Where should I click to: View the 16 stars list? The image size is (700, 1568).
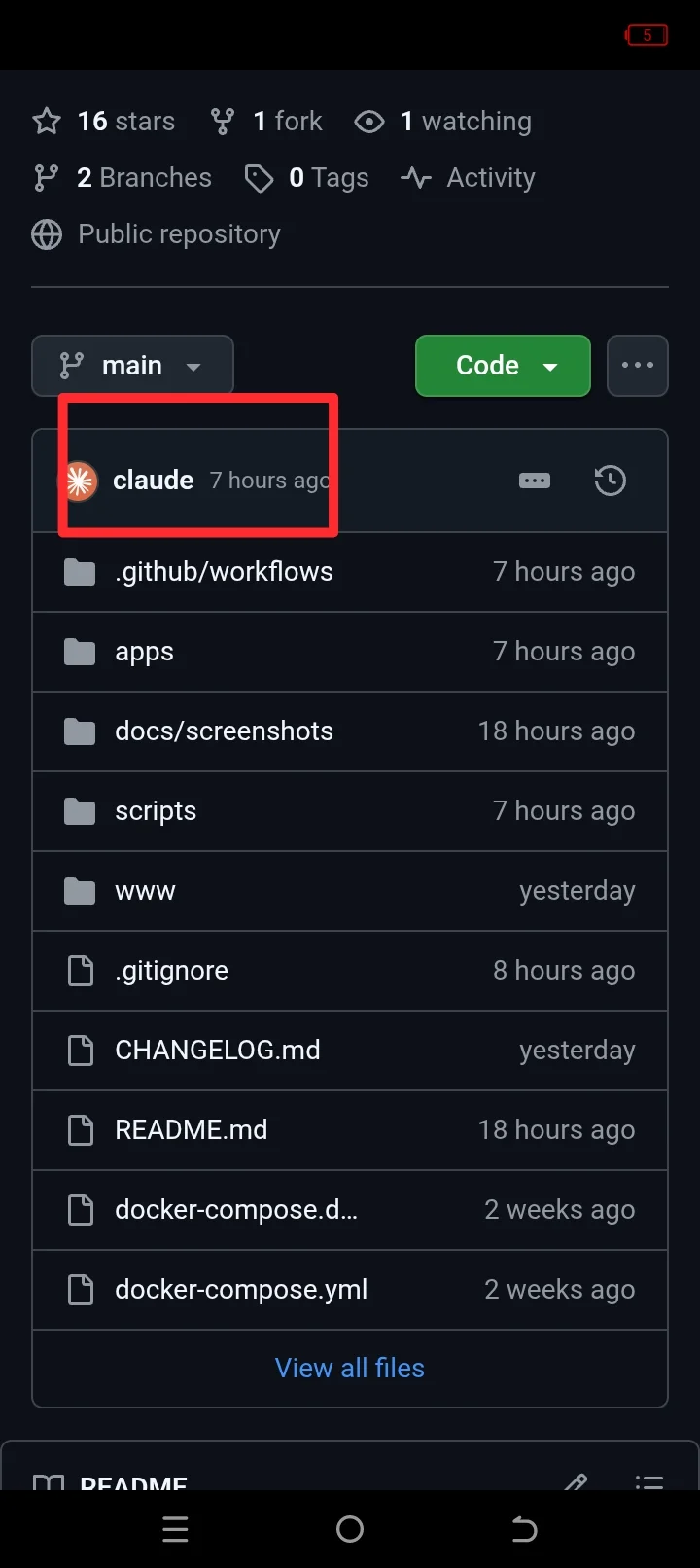click(104, 122)
